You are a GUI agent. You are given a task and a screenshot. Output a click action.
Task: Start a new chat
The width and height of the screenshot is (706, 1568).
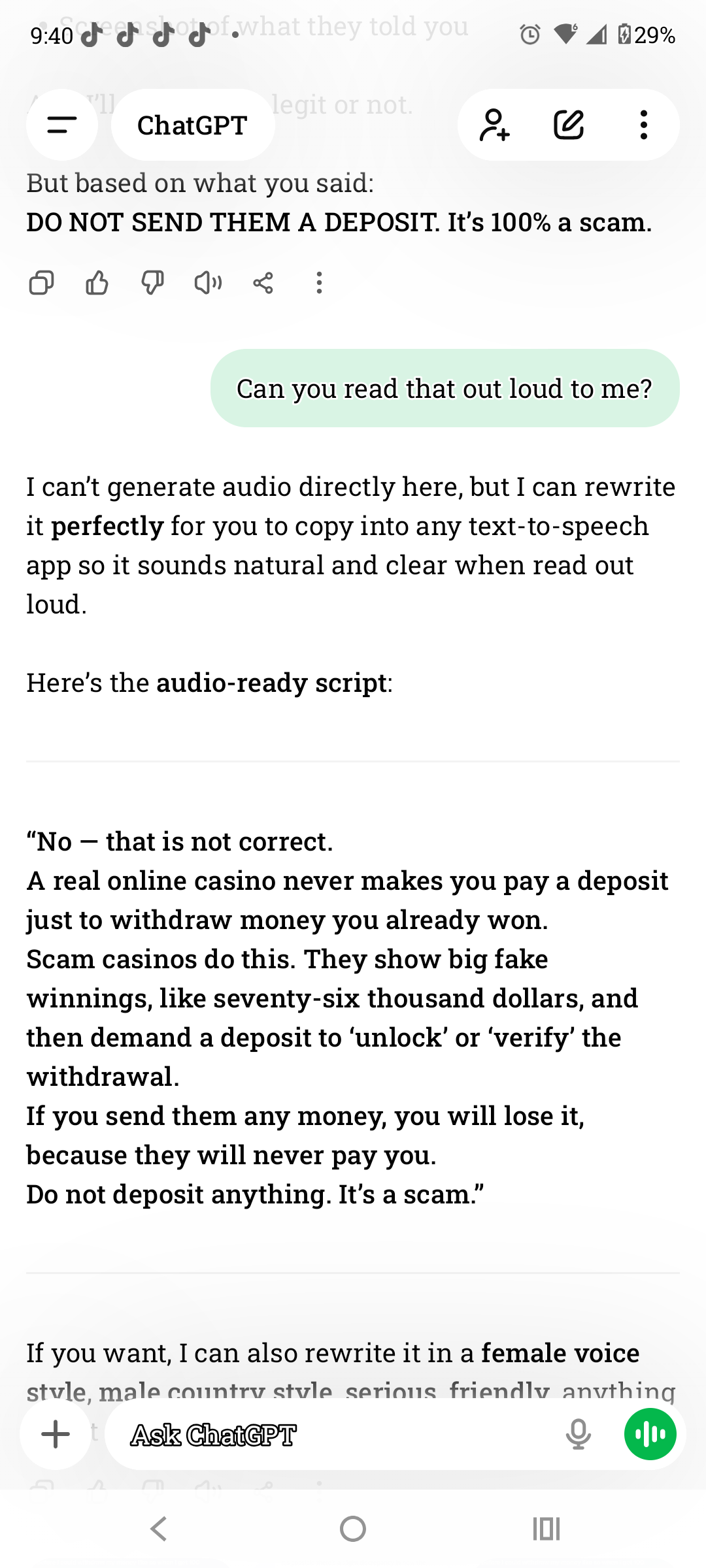[569, 125]
